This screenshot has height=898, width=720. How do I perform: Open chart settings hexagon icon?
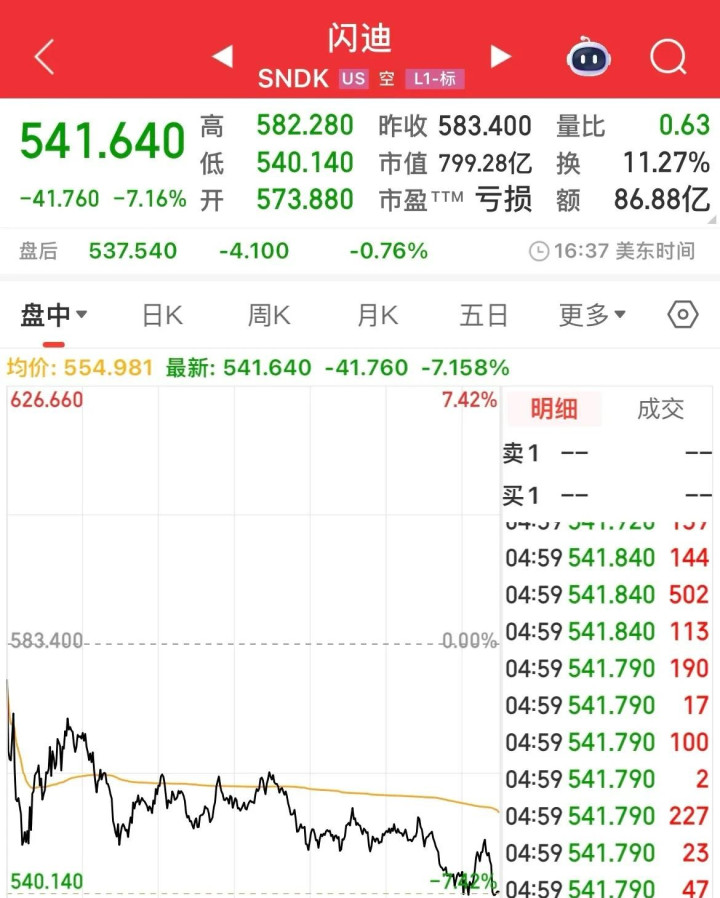point(682,316)
